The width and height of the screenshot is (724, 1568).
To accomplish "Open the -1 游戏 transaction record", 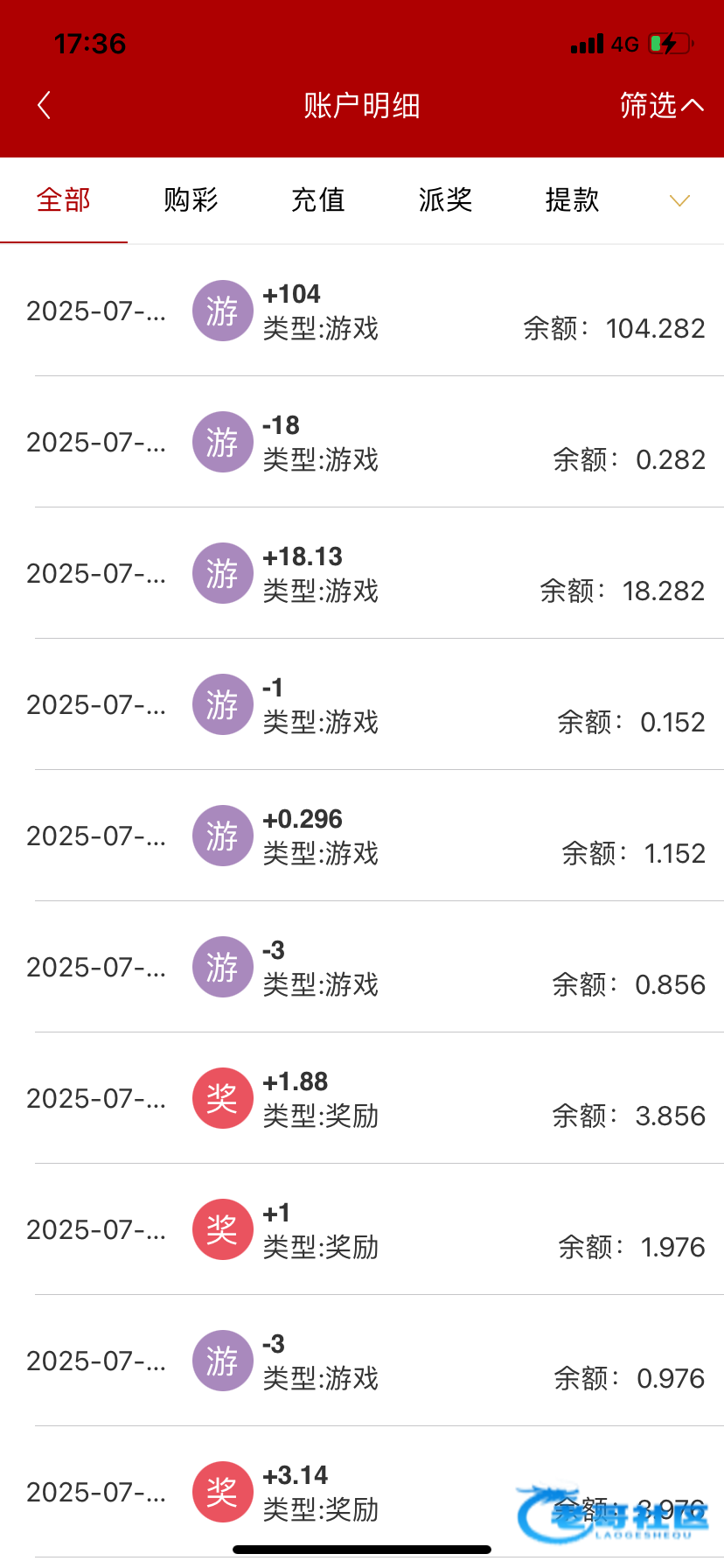I will 362,704.
